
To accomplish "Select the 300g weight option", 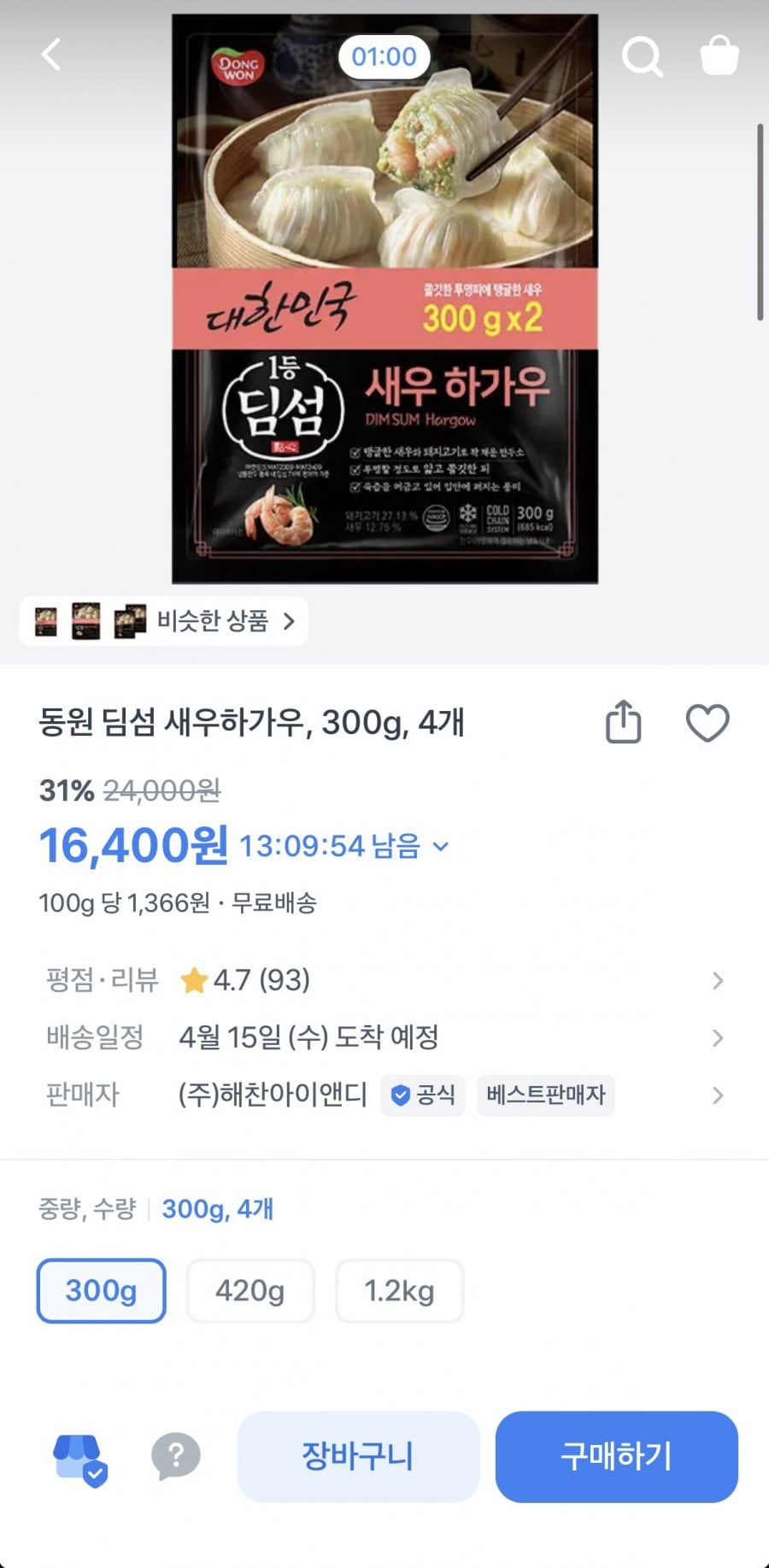I will 101,1290.
